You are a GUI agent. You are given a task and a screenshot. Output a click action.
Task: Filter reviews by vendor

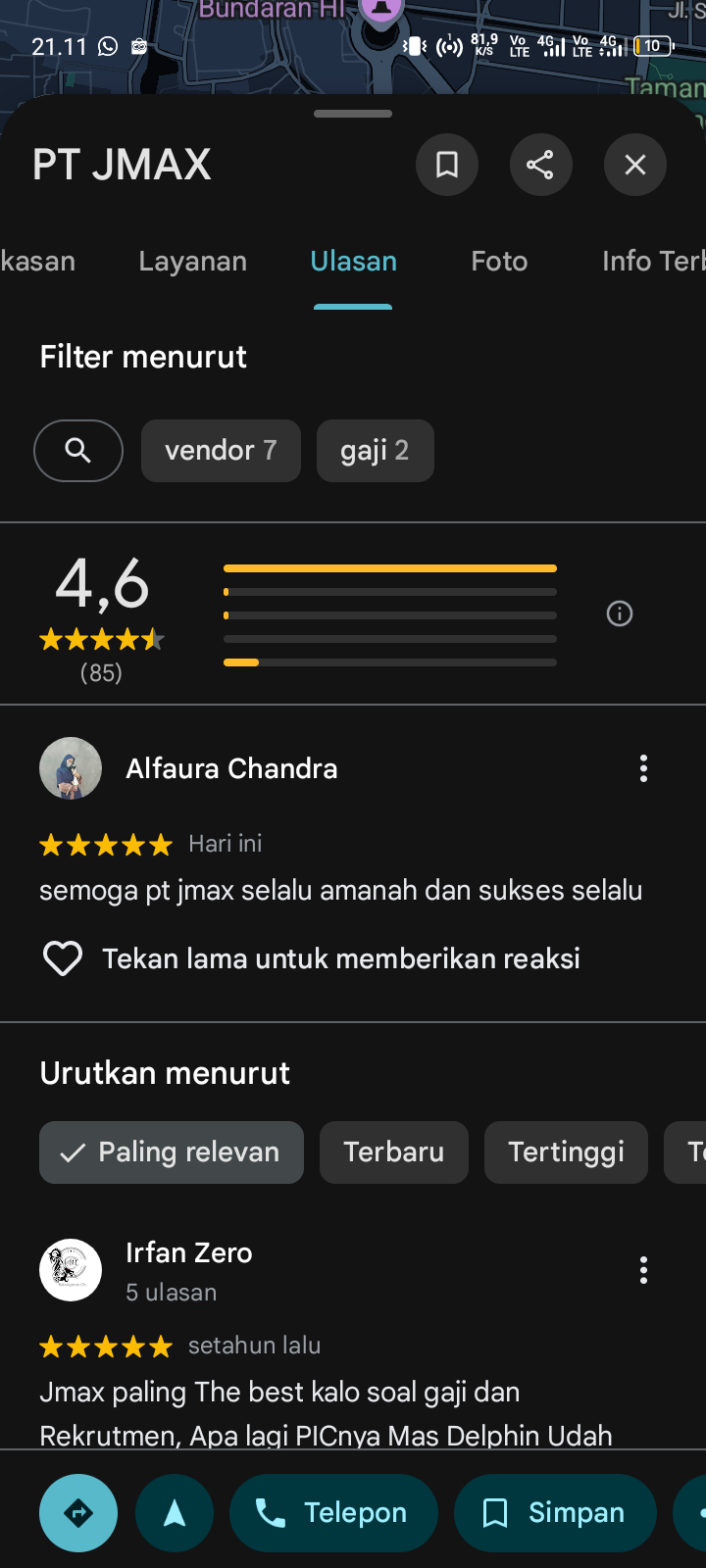tap(221, 451)
